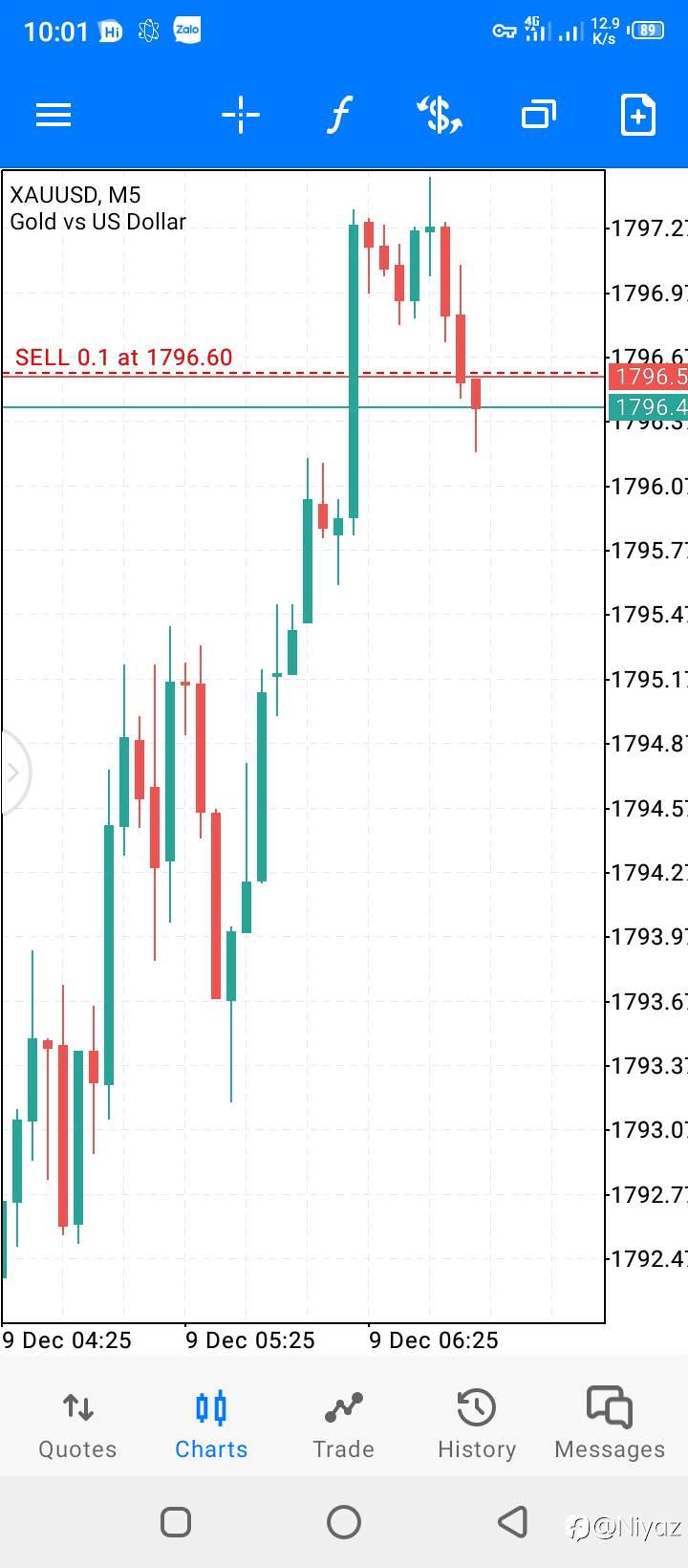Open the symbol switch dollar icon
688x1568 pixels.
point(440,116)
